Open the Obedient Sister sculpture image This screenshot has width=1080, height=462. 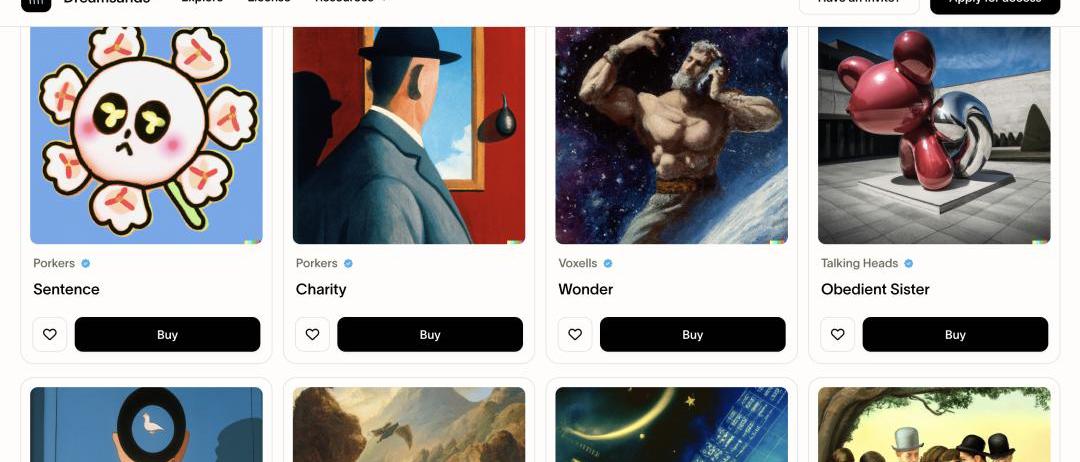tap(934, 135)
